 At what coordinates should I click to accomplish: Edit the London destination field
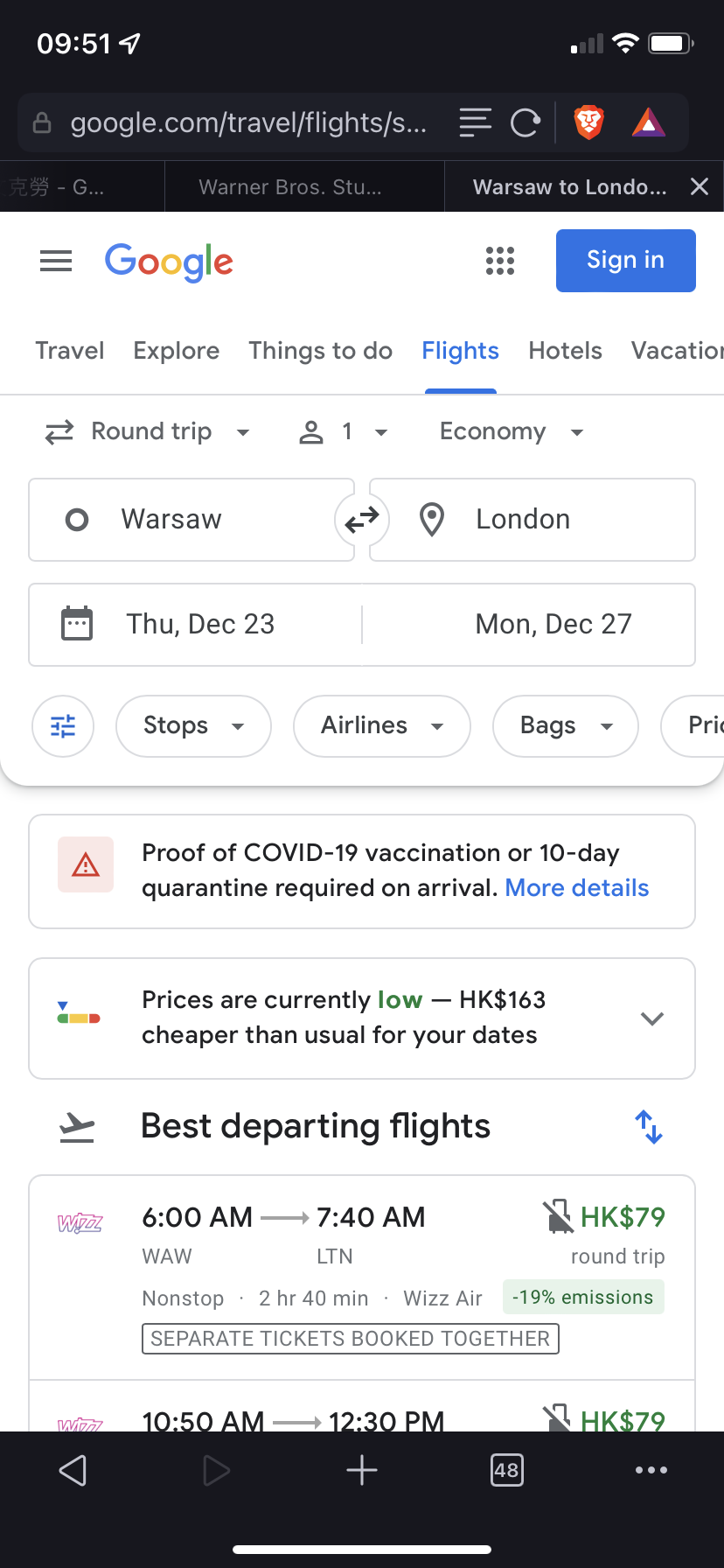(533, 520)
